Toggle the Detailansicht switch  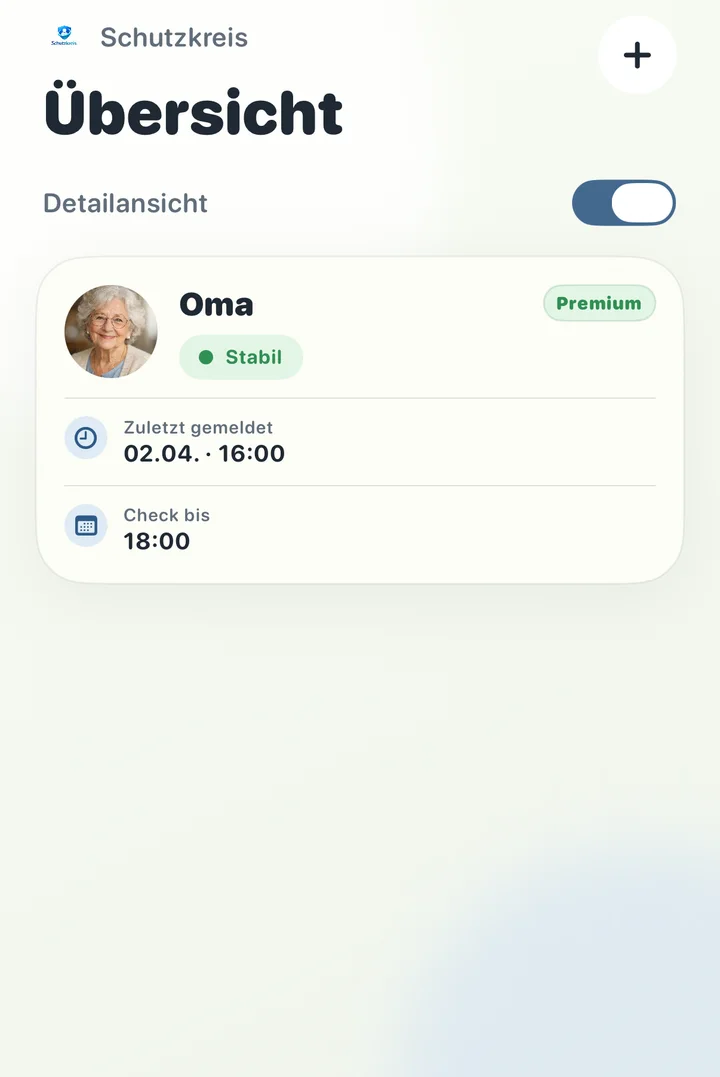[x=623, y=203]
